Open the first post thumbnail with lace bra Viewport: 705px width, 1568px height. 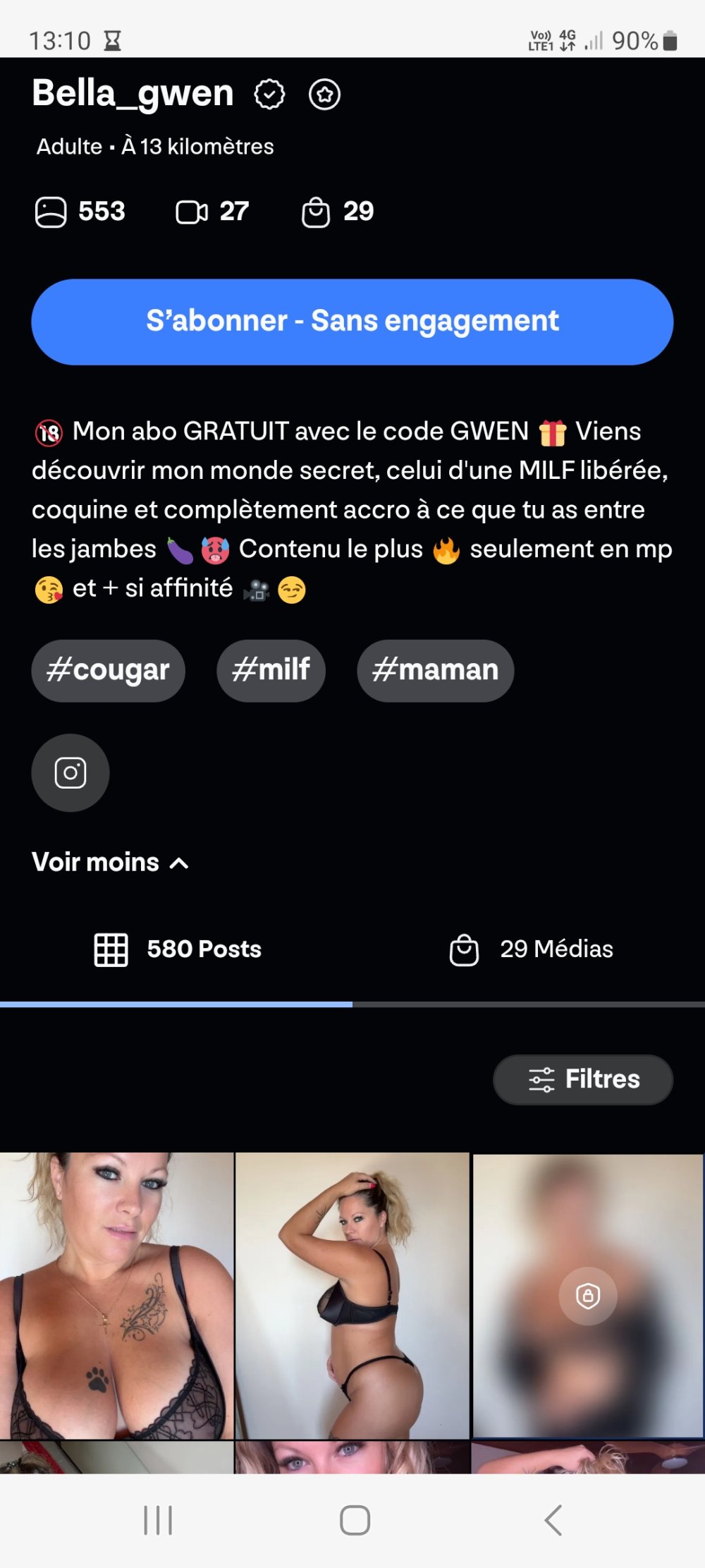116,1295
